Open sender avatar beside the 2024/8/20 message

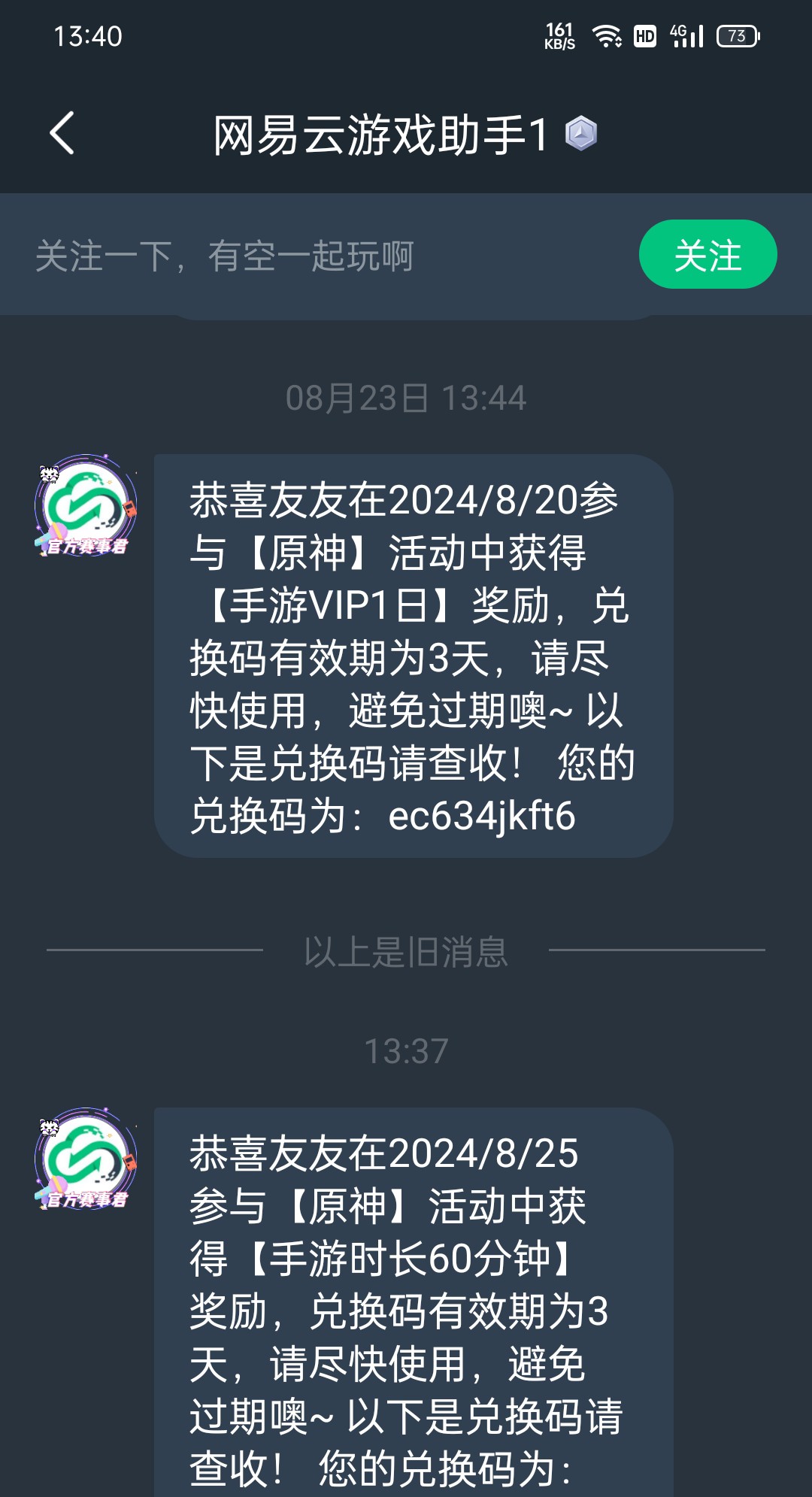point(86,505)
